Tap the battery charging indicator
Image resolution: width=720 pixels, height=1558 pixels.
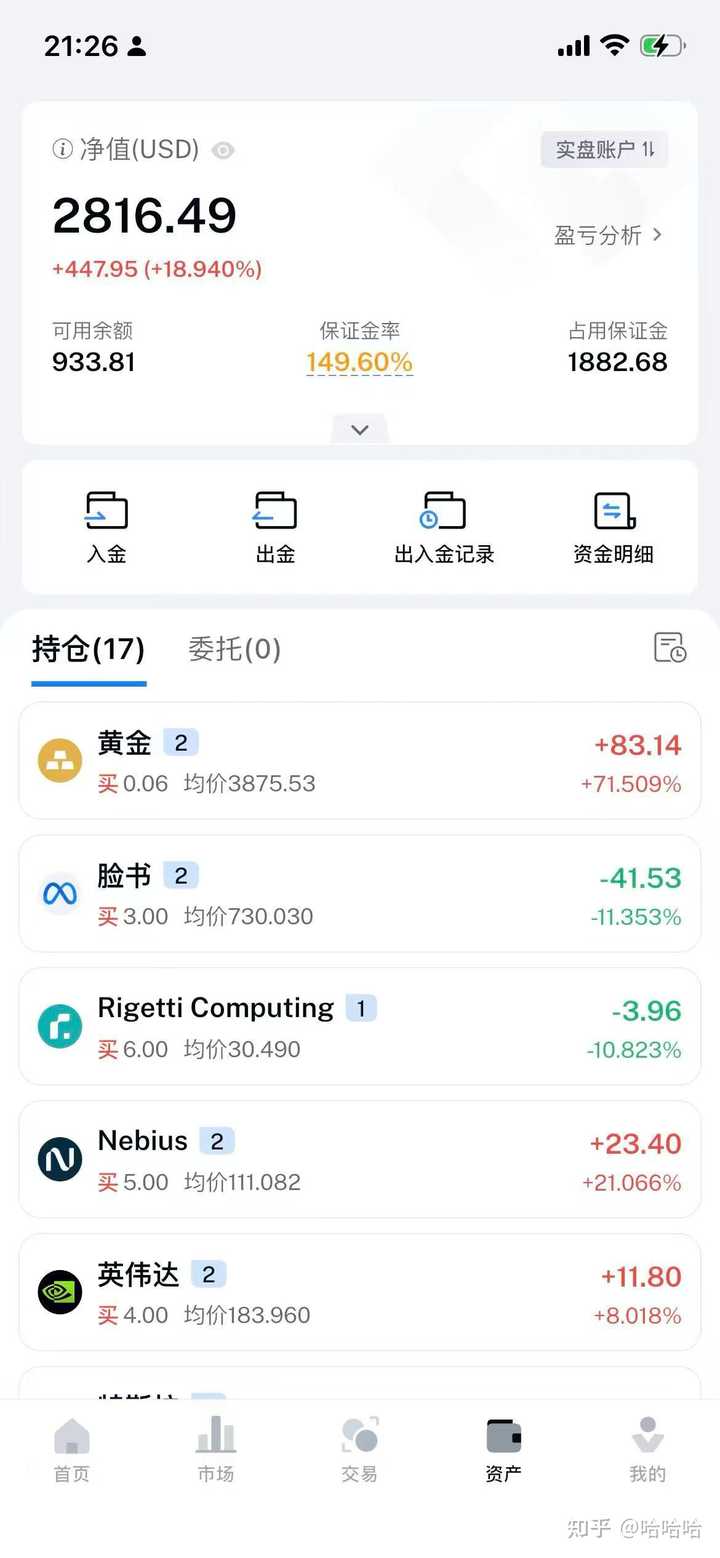click(x=661, y=45)
